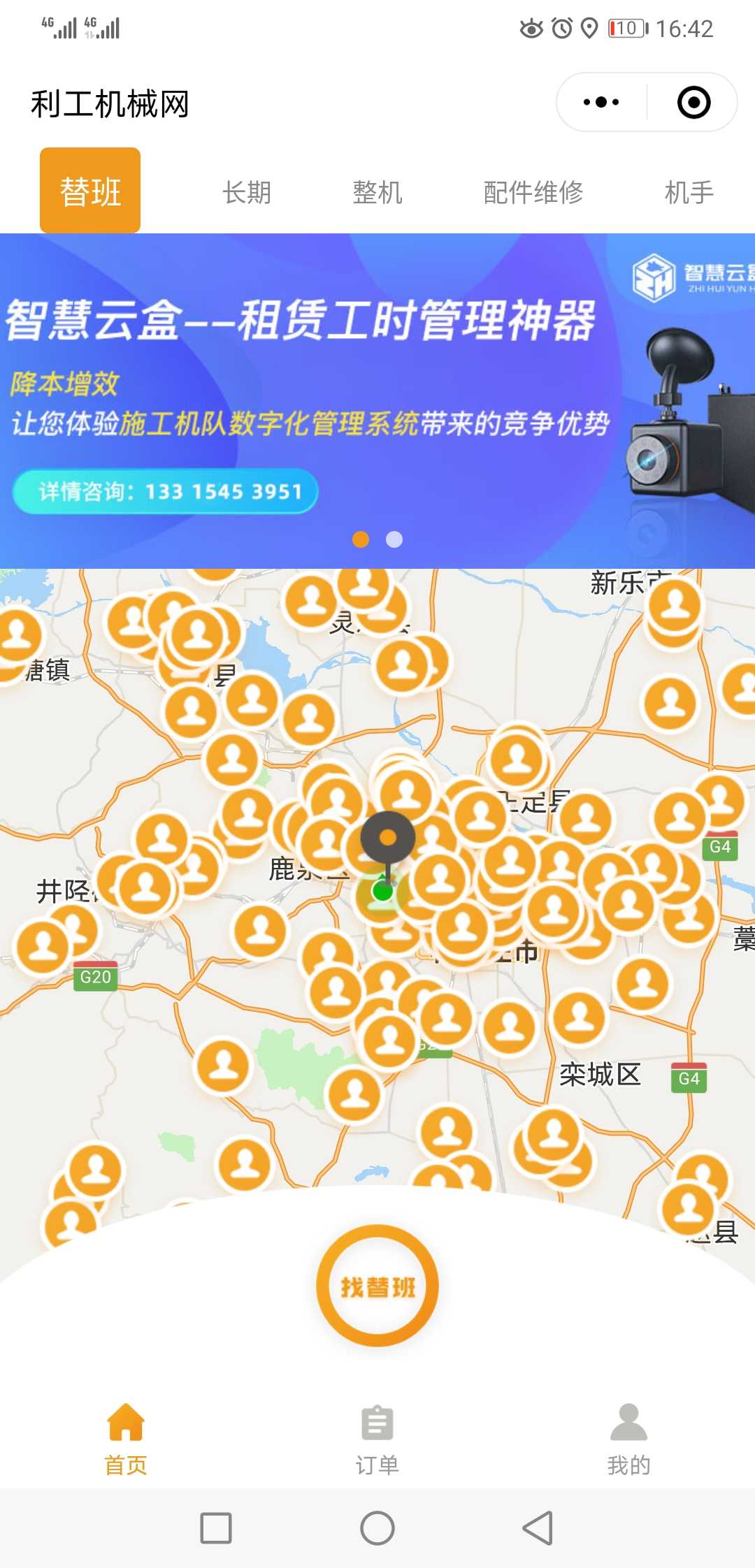
Task: Select the 替班 tab
Action: [90, 191]
